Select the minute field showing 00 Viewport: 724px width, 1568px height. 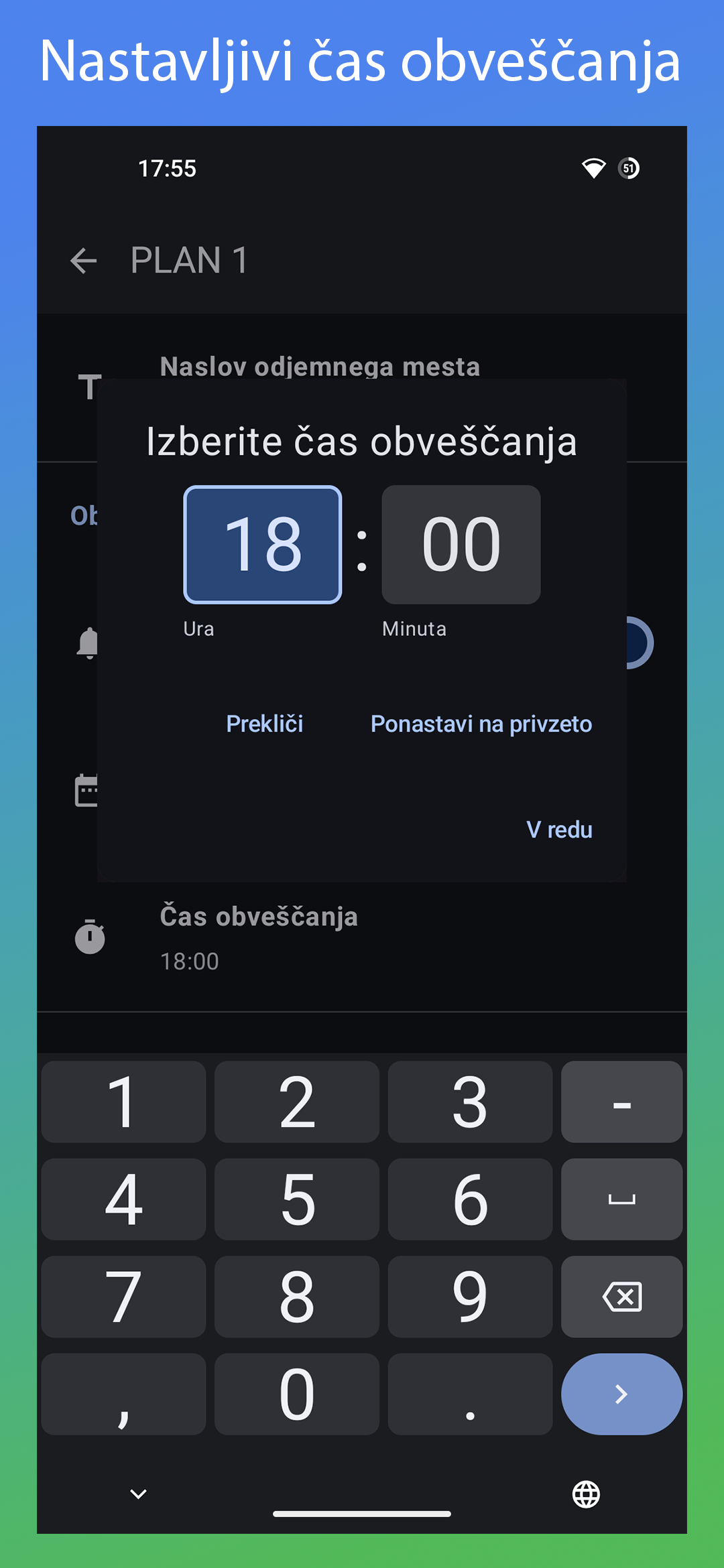click(x=461, y=544)
